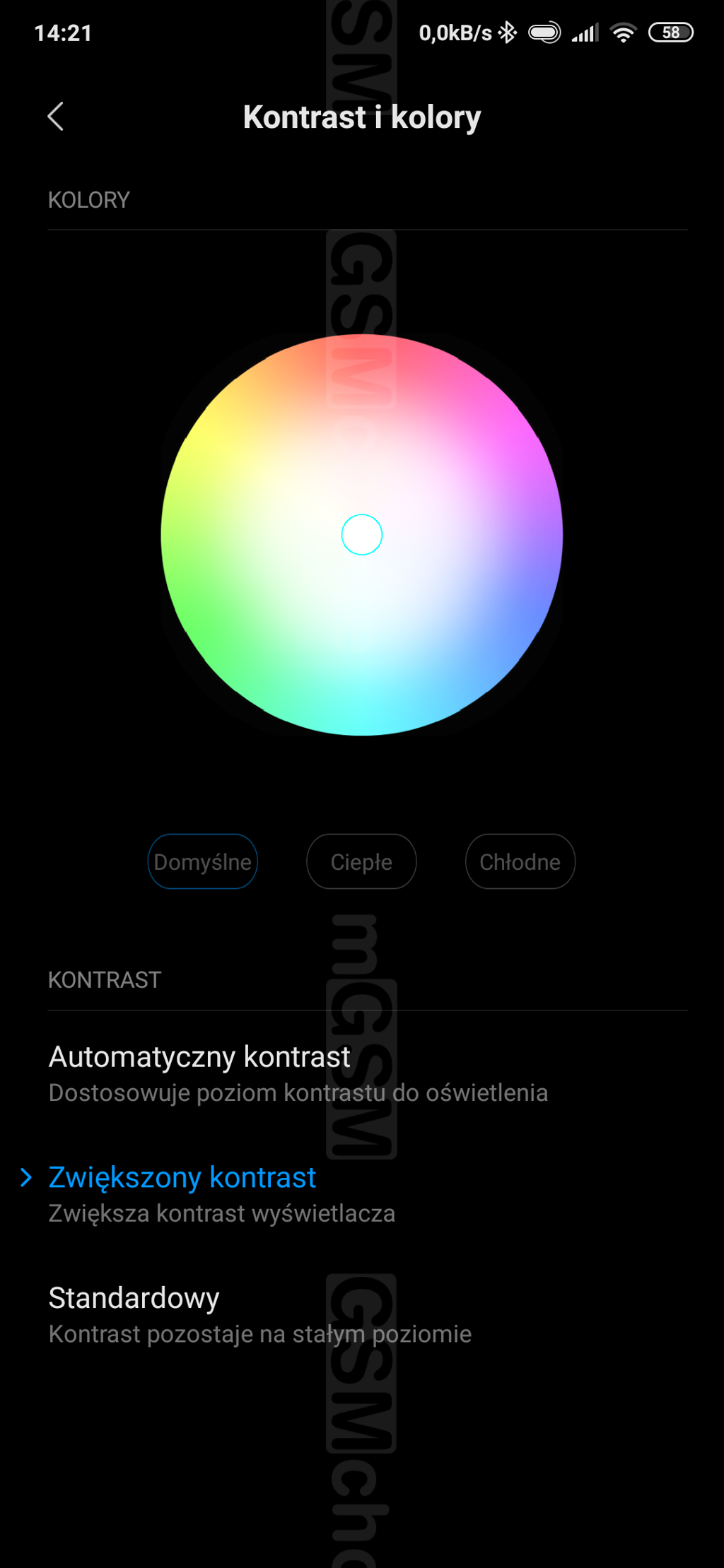Select the Domyślne color preset

click(x=202, y=861)
